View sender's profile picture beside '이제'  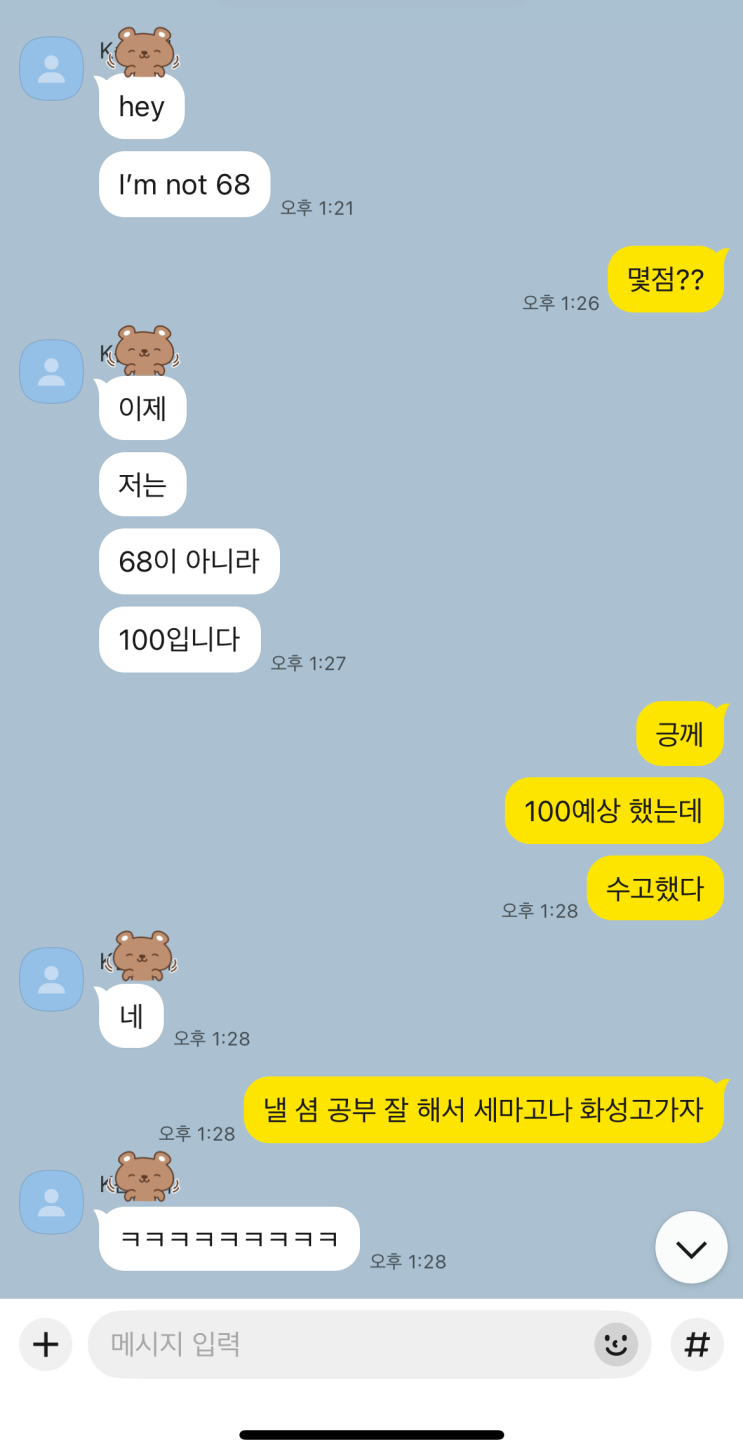[51, 371]
